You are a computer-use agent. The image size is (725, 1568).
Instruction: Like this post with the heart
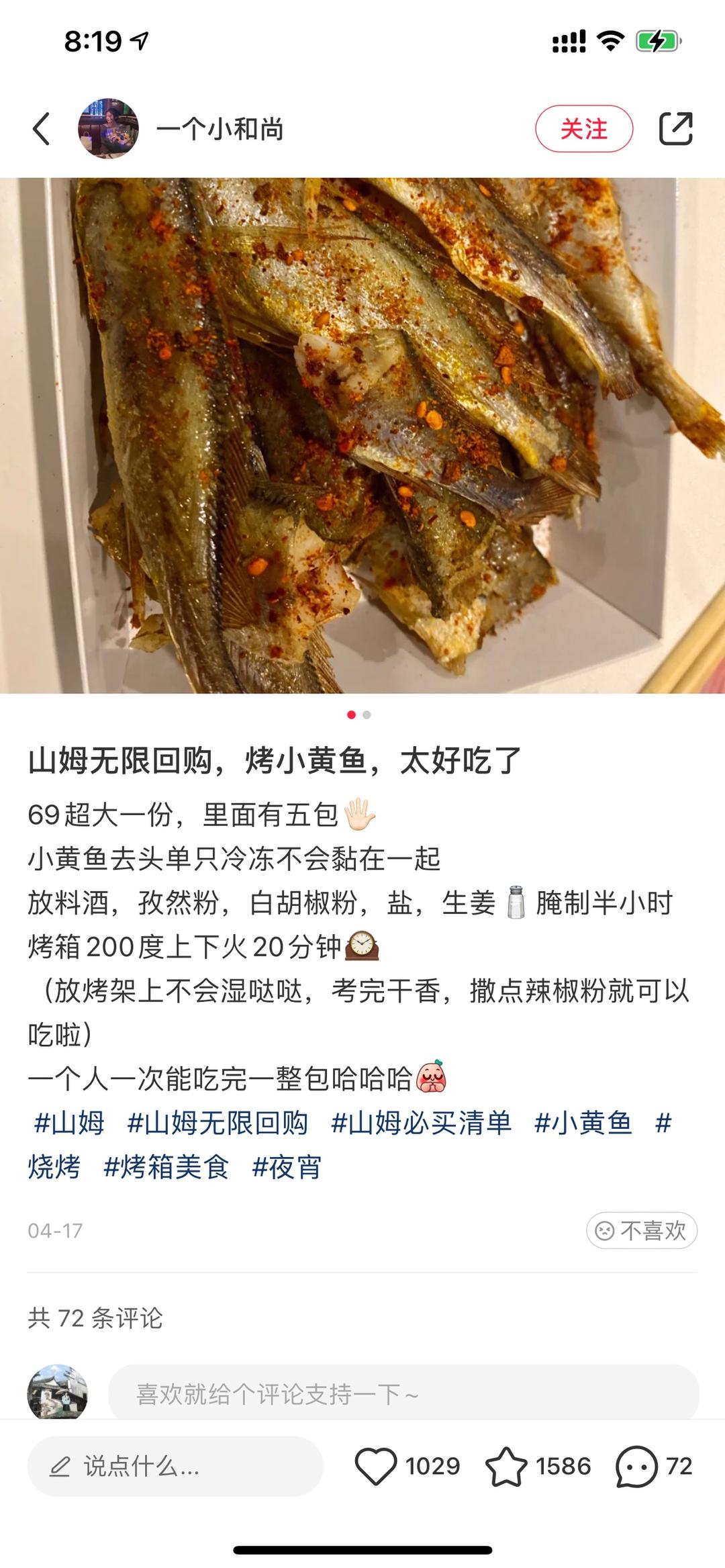376,1467
